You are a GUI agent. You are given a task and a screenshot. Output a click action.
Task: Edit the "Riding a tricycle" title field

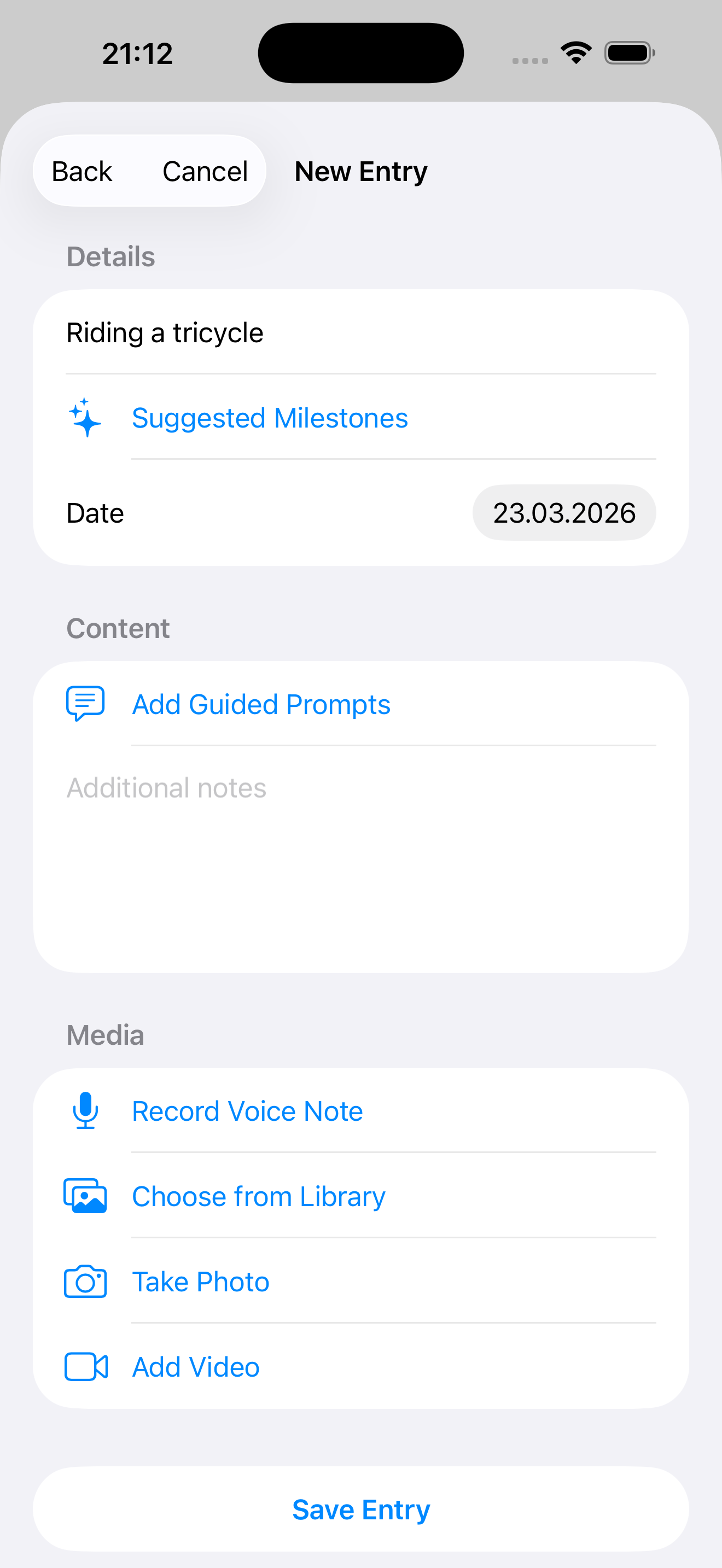[x=359, y=332]
